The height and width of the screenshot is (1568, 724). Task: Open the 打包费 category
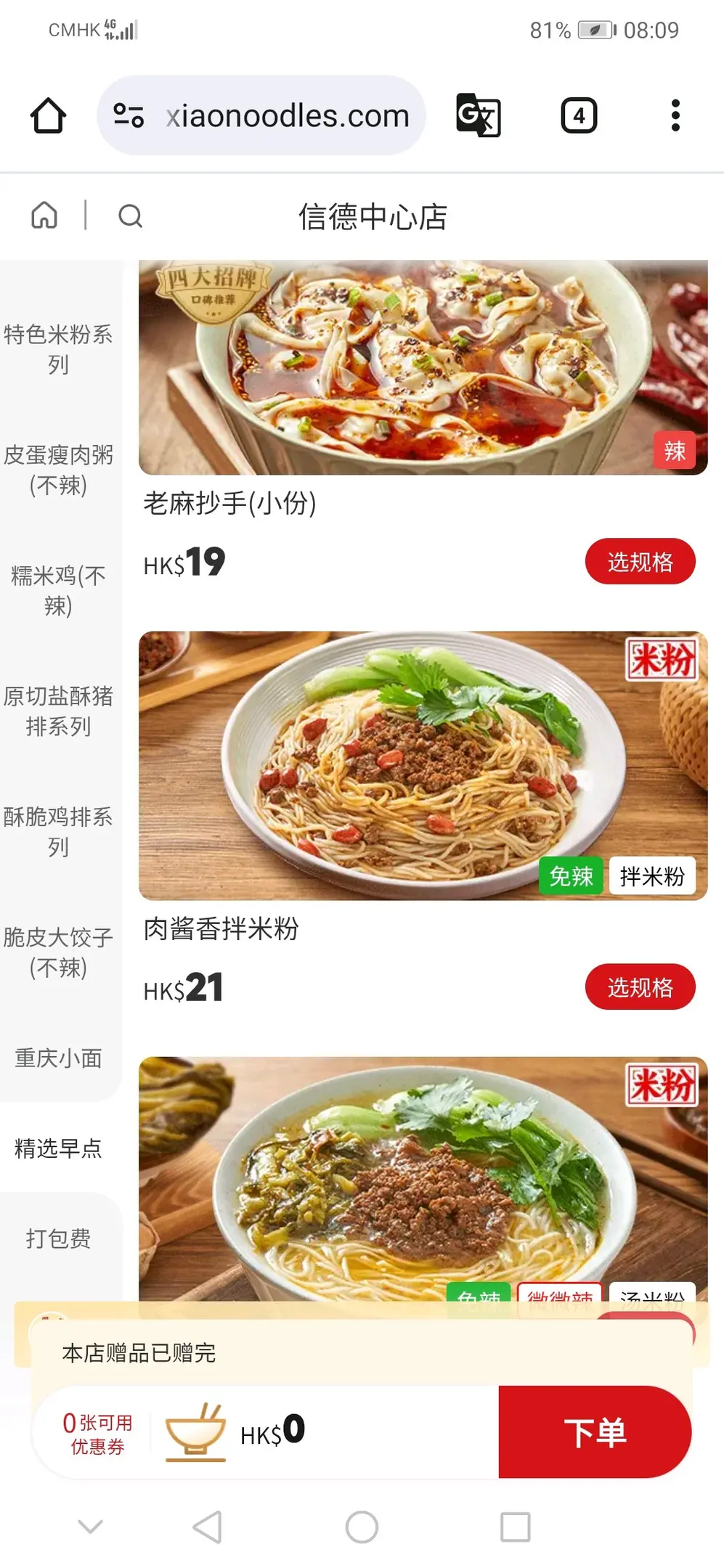pos(58,1238)
